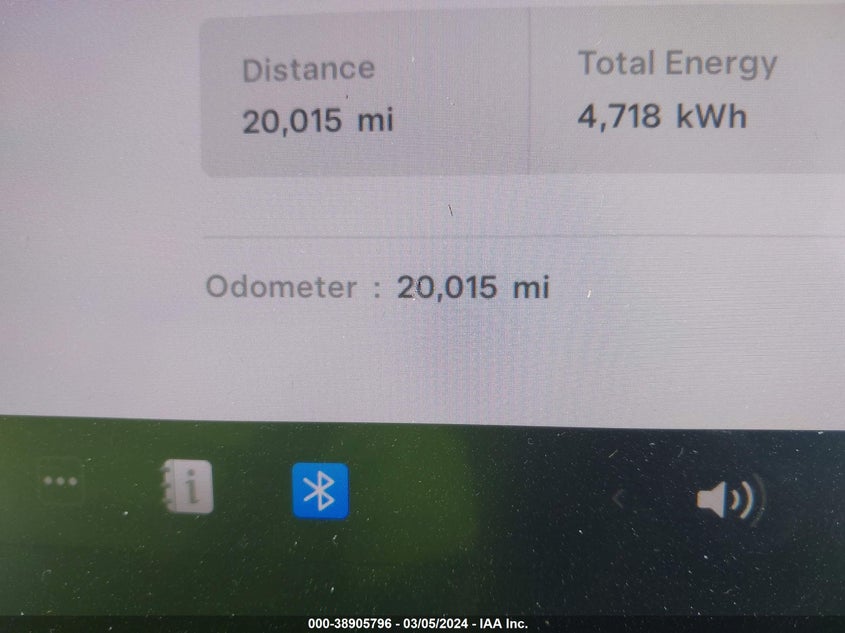Tap the speaker volume icon
845x633 pixels.
(728, 498)
